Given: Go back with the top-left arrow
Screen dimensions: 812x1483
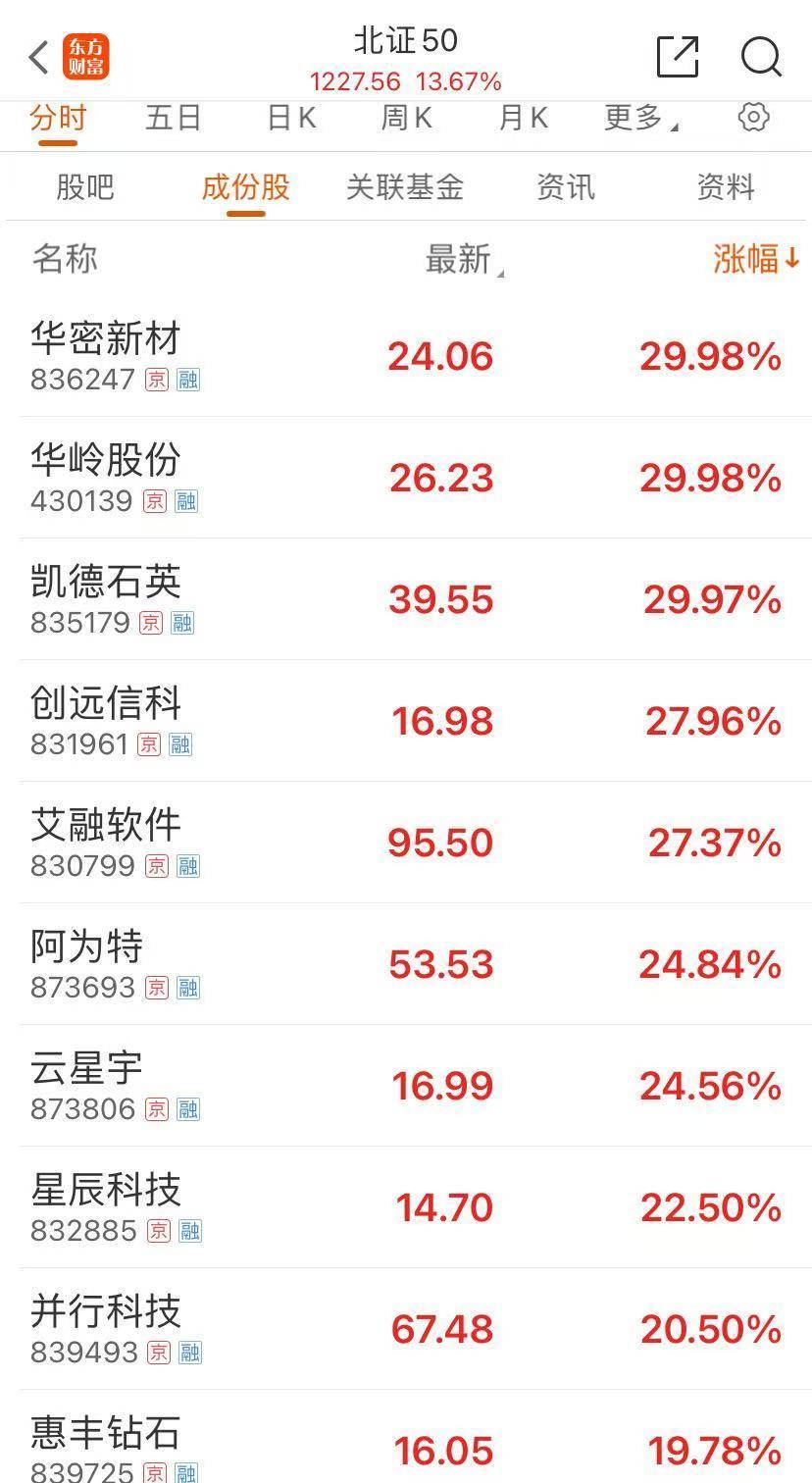Looking at the screenshot, I should (39, 57).
